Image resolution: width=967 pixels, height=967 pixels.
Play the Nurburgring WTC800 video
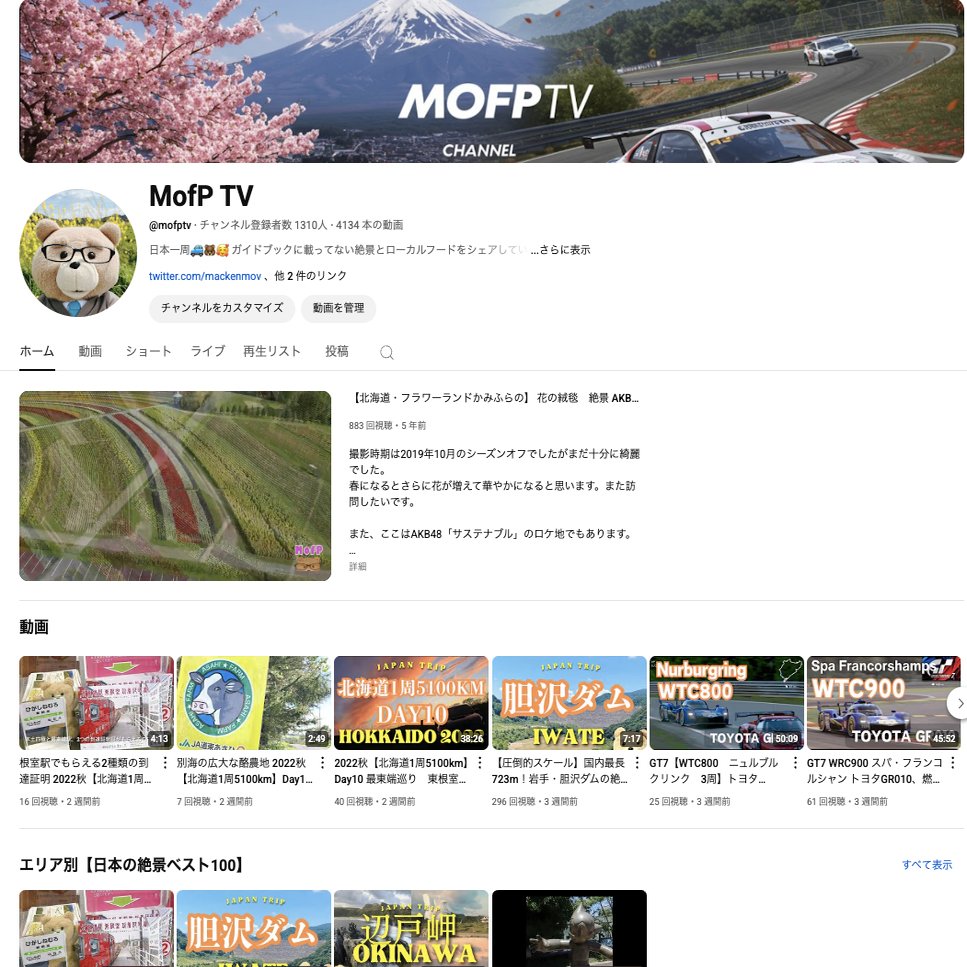click(x=726, y=703)
